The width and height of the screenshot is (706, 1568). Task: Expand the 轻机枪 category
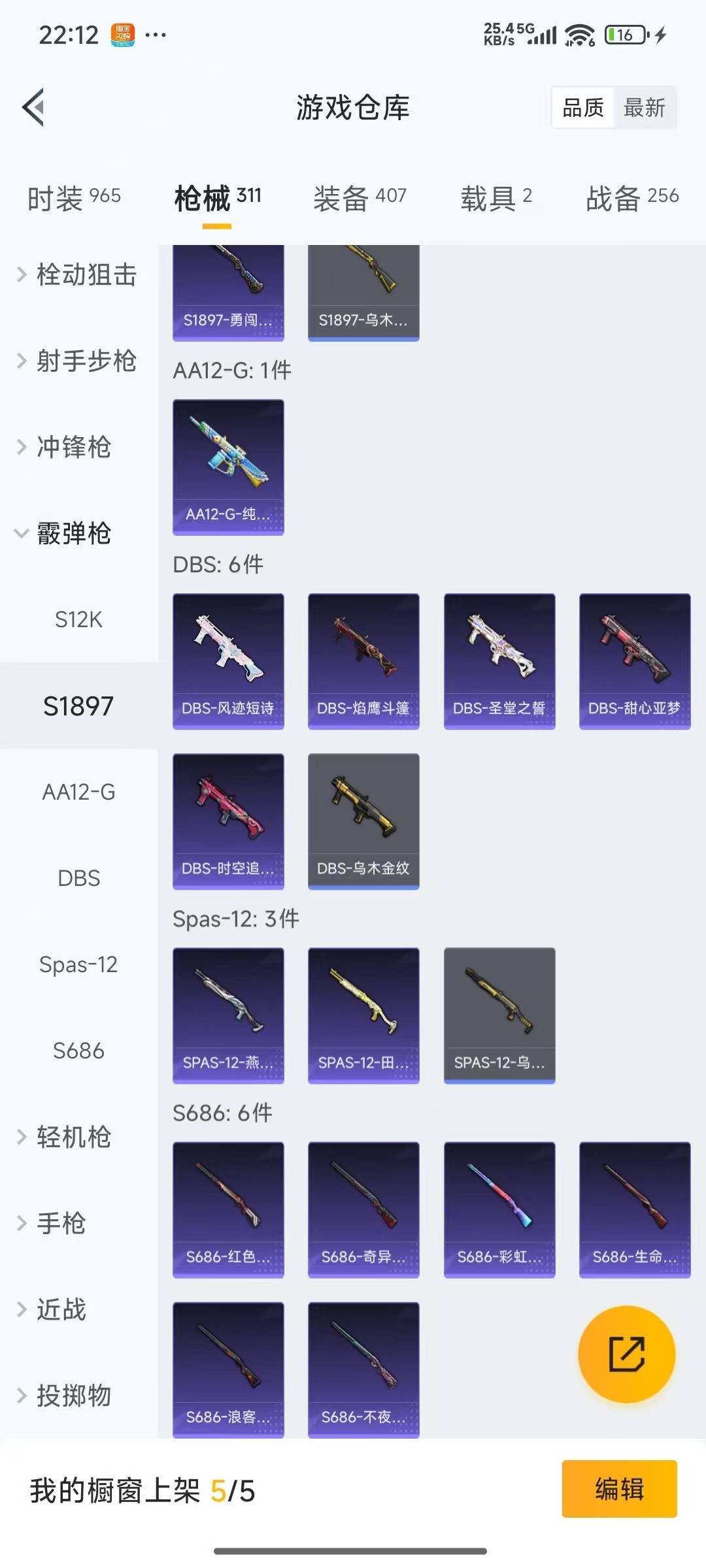coord(72,1137)
